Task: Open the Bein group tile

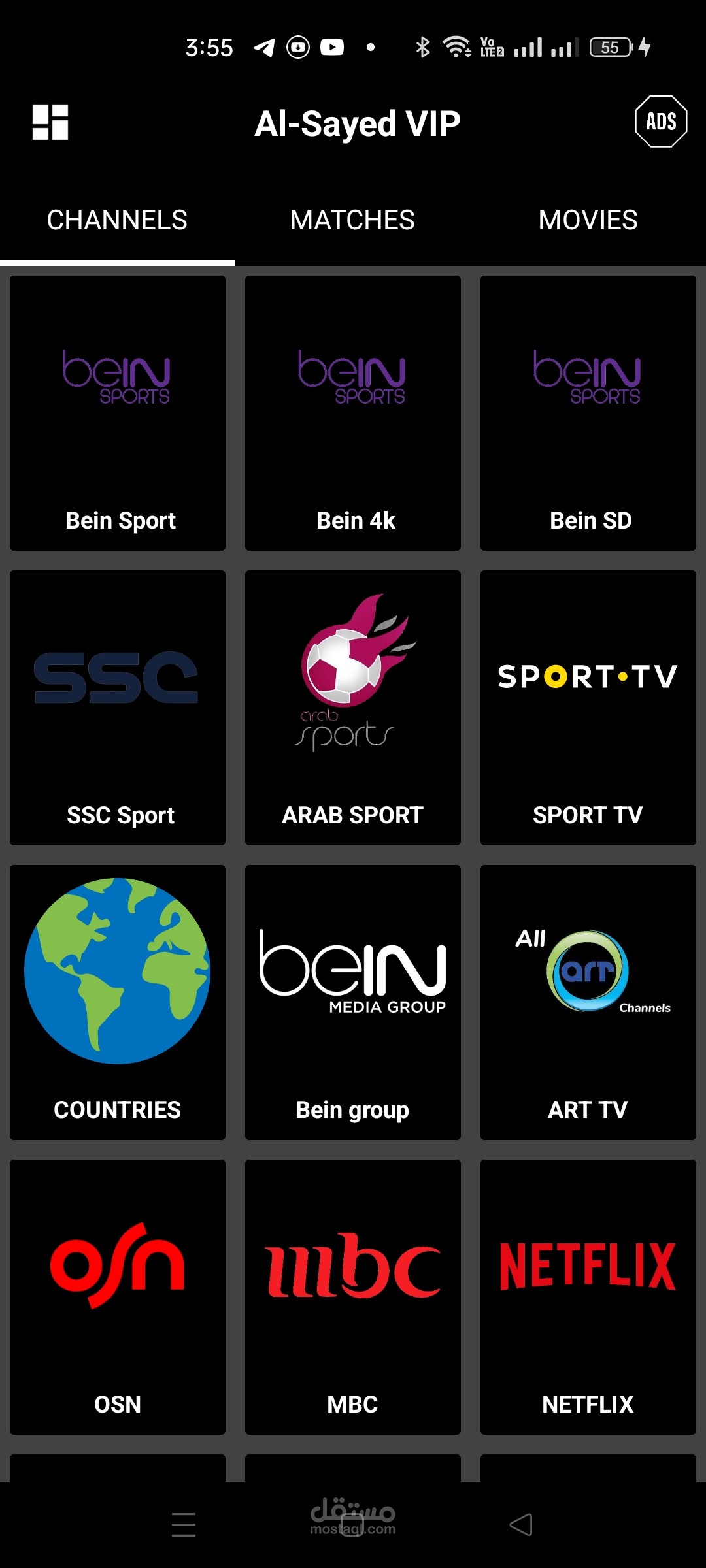Action: point(353,1002)
